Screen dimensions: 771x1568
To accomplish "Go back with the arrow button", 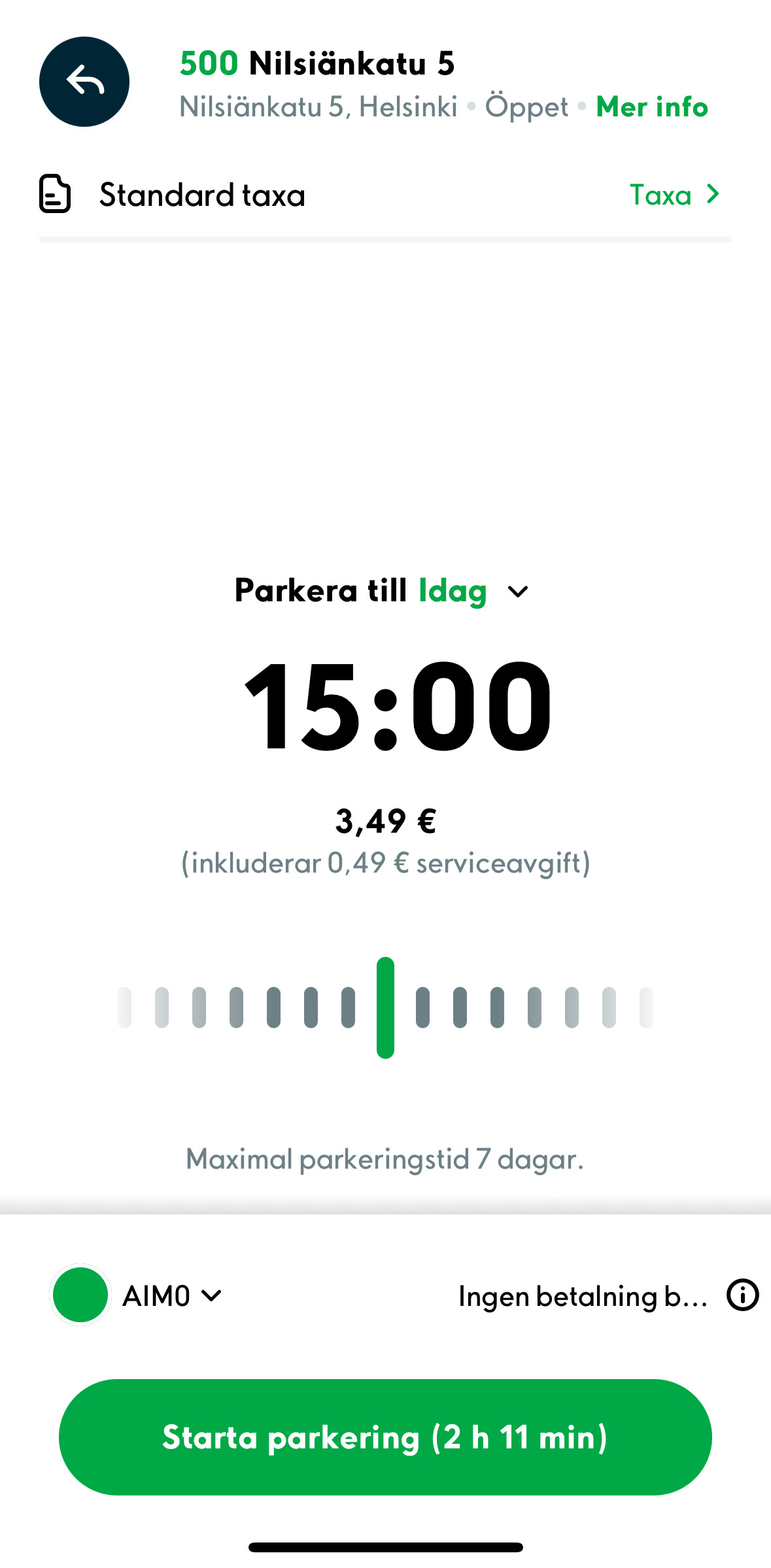I will 84,82.
